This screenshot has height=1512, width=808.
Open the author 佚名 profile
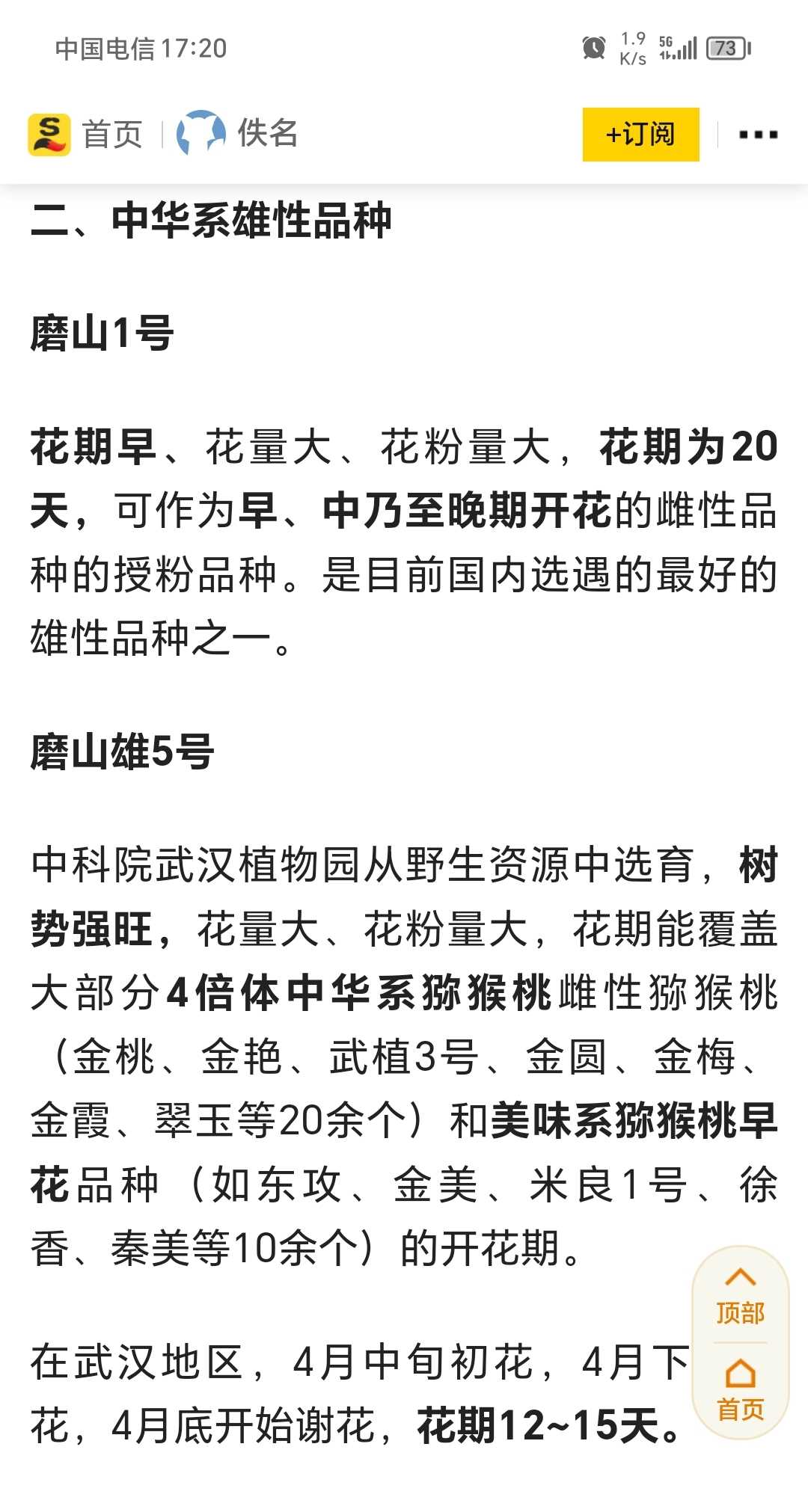(x=237, y=133)
